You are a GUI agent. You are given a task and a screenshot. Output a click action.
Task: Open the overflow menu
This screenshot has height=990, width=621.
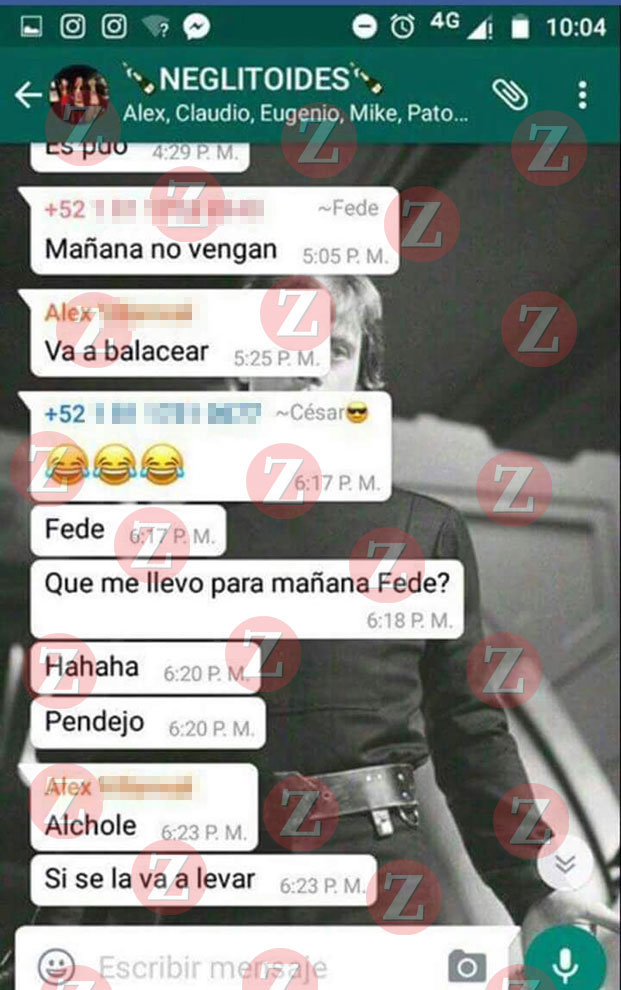582,95
